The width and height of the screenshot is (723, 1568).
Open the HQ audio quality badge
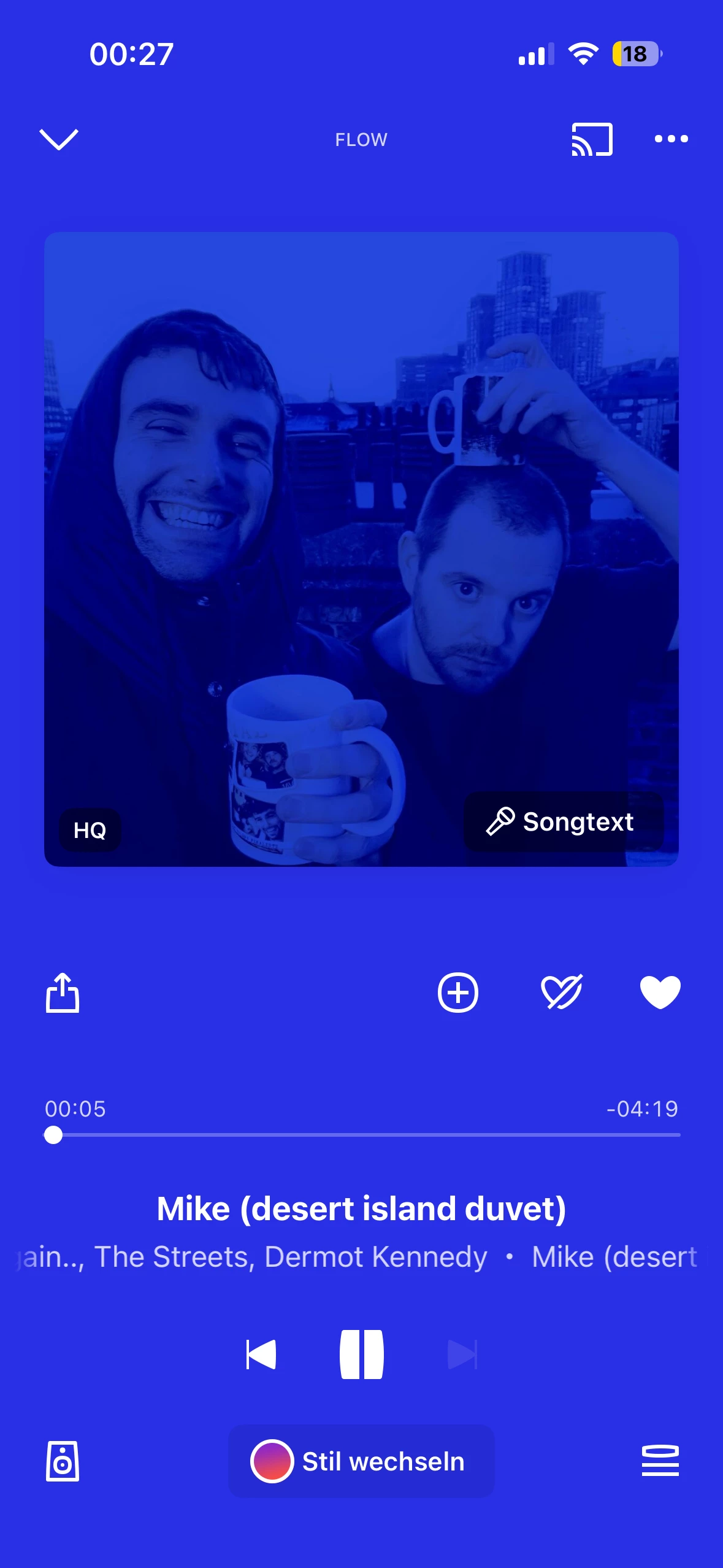[x=90, y=830]
